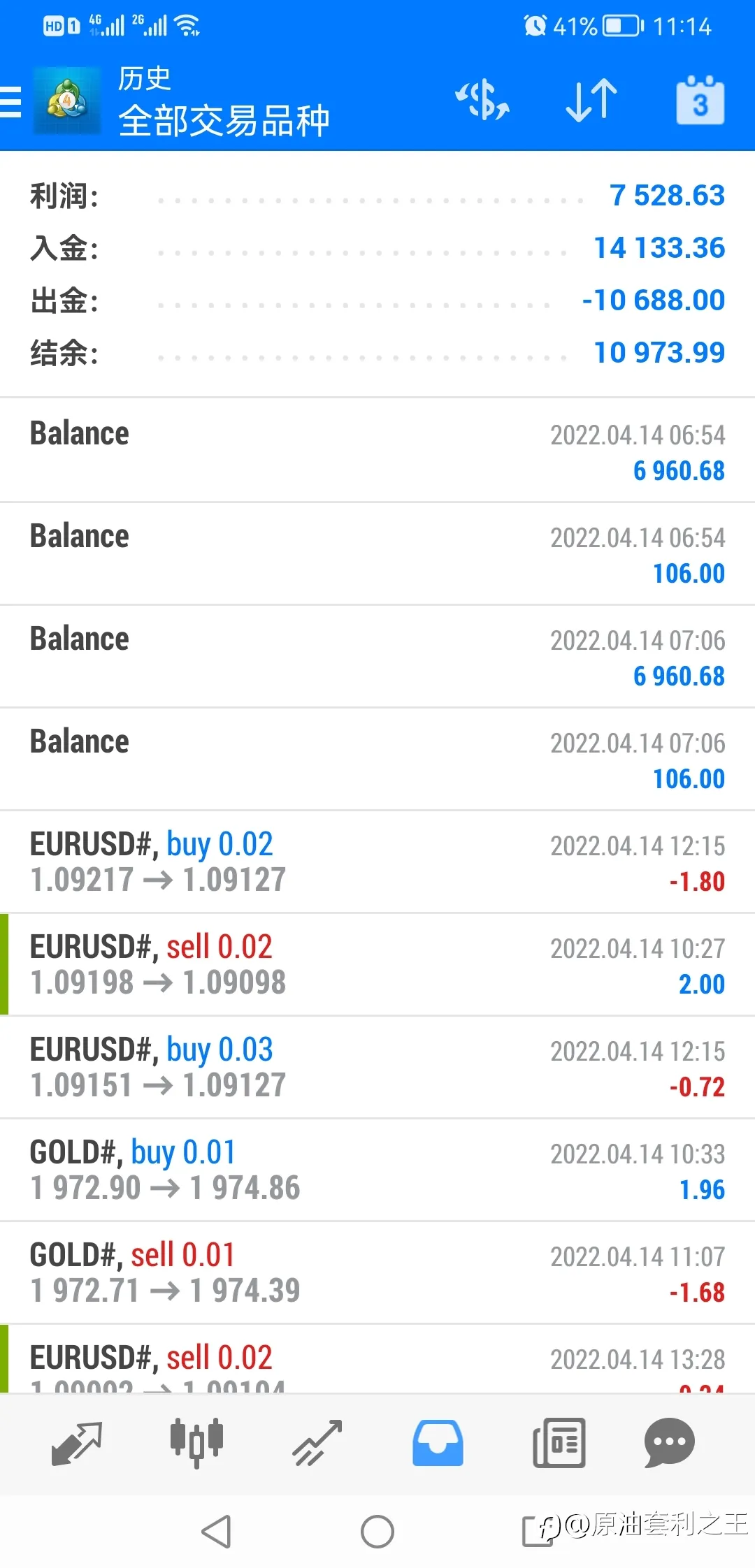Open the side drawer menu

click(x=11, y=101)
